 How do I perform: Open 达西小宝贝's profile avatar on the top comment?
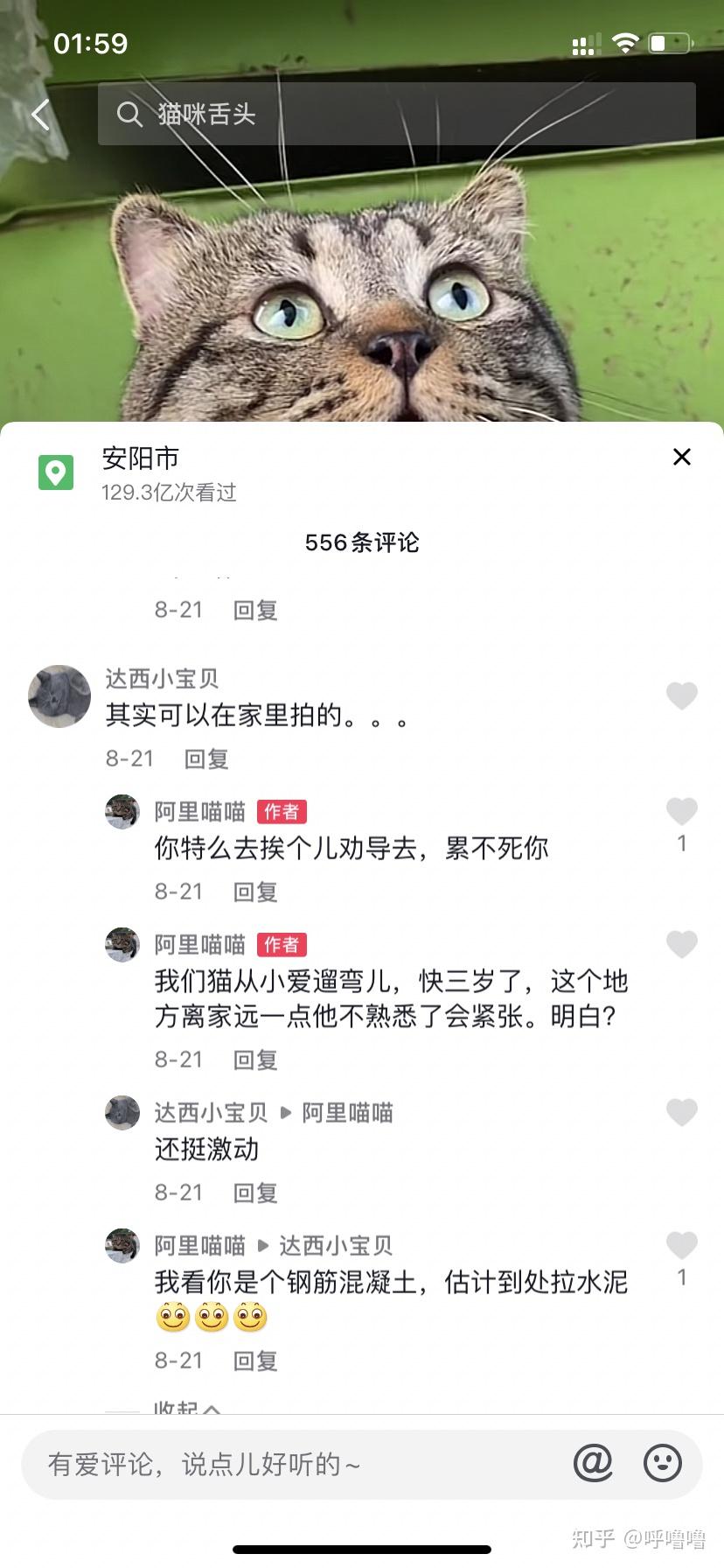(59, 696)
